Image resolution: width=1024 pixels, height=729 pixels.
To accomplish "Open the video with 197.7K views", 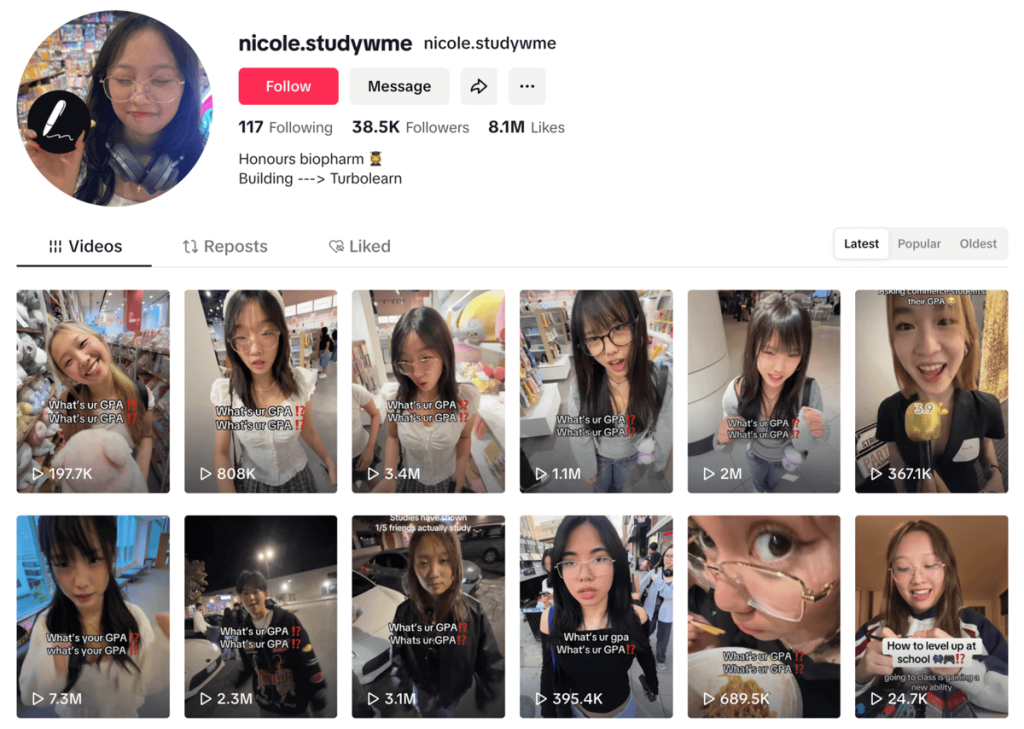I will (93, 391).
